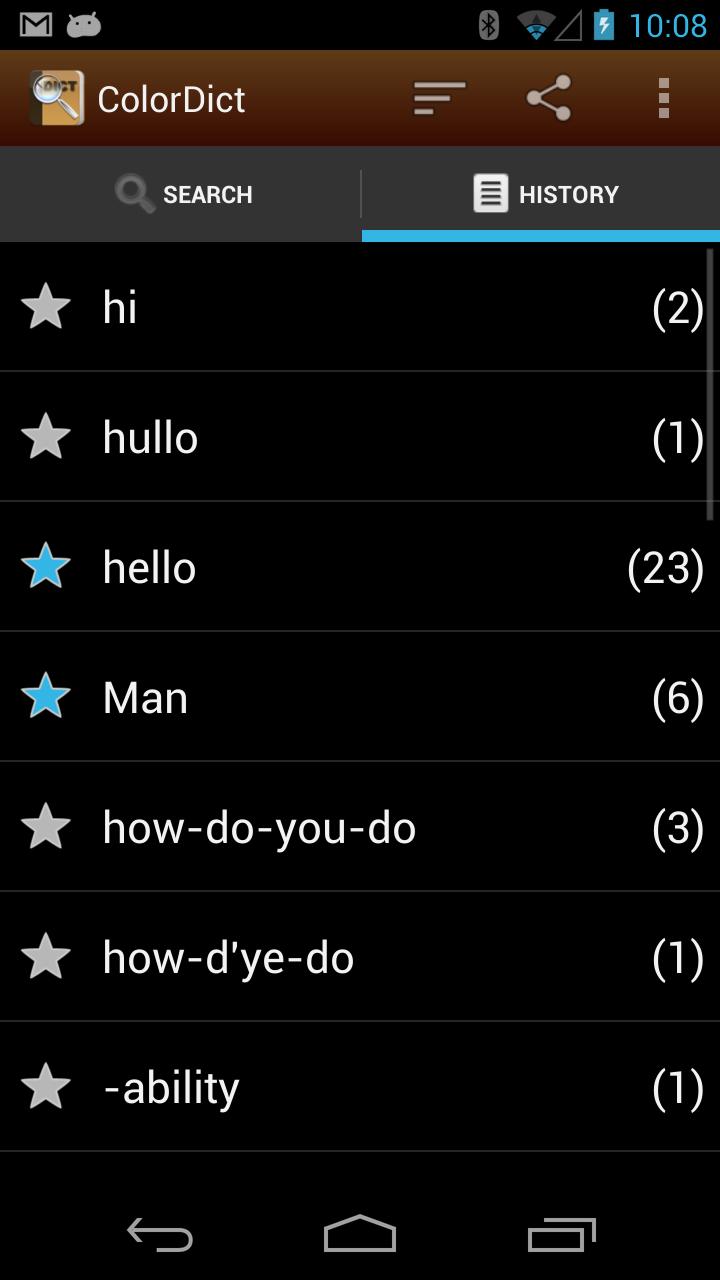This screenshot has width=720, height=1280.
Task: Mark how-do-you-do as favorite
Action: tap(46, 827)
